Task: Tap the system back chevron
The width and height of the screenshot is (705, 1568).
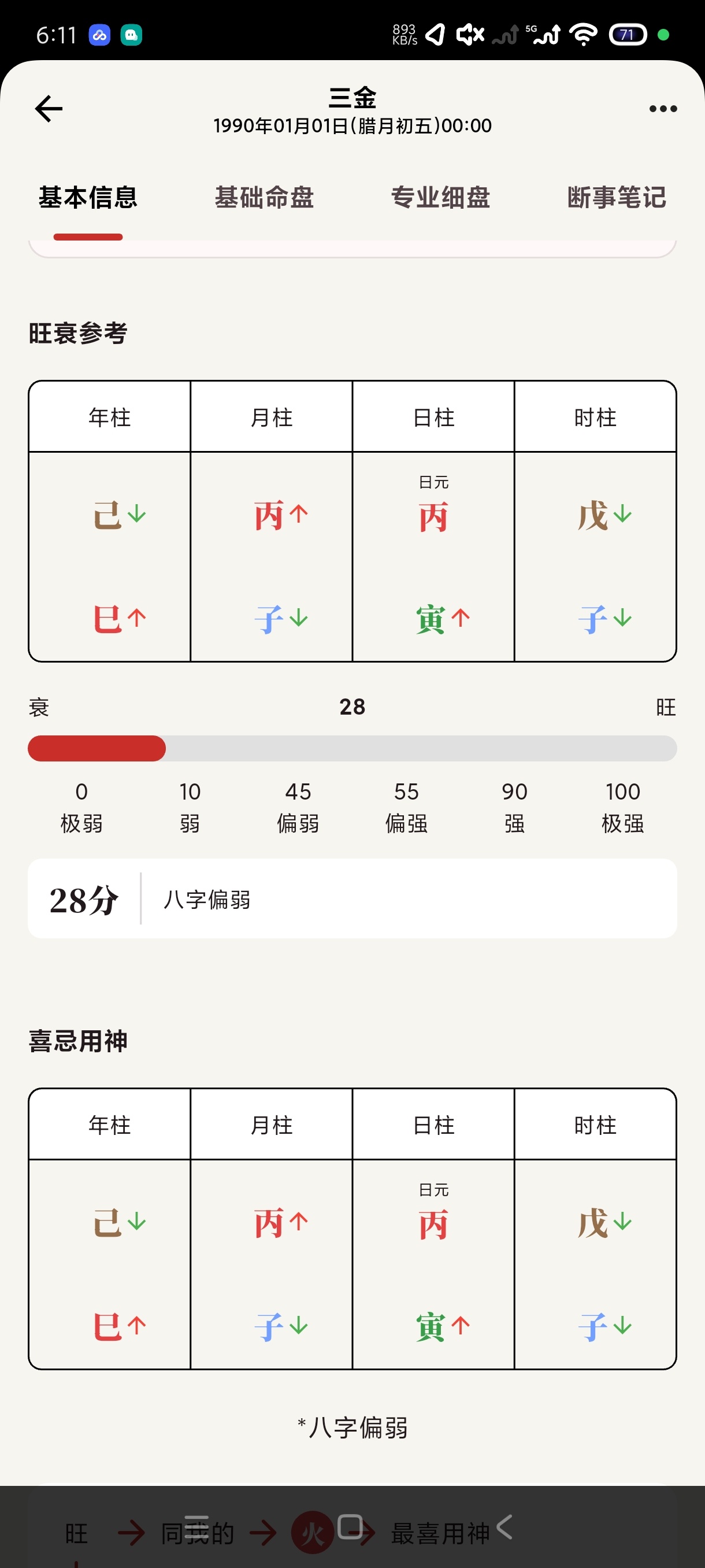Action: (x=504, y=1526)
